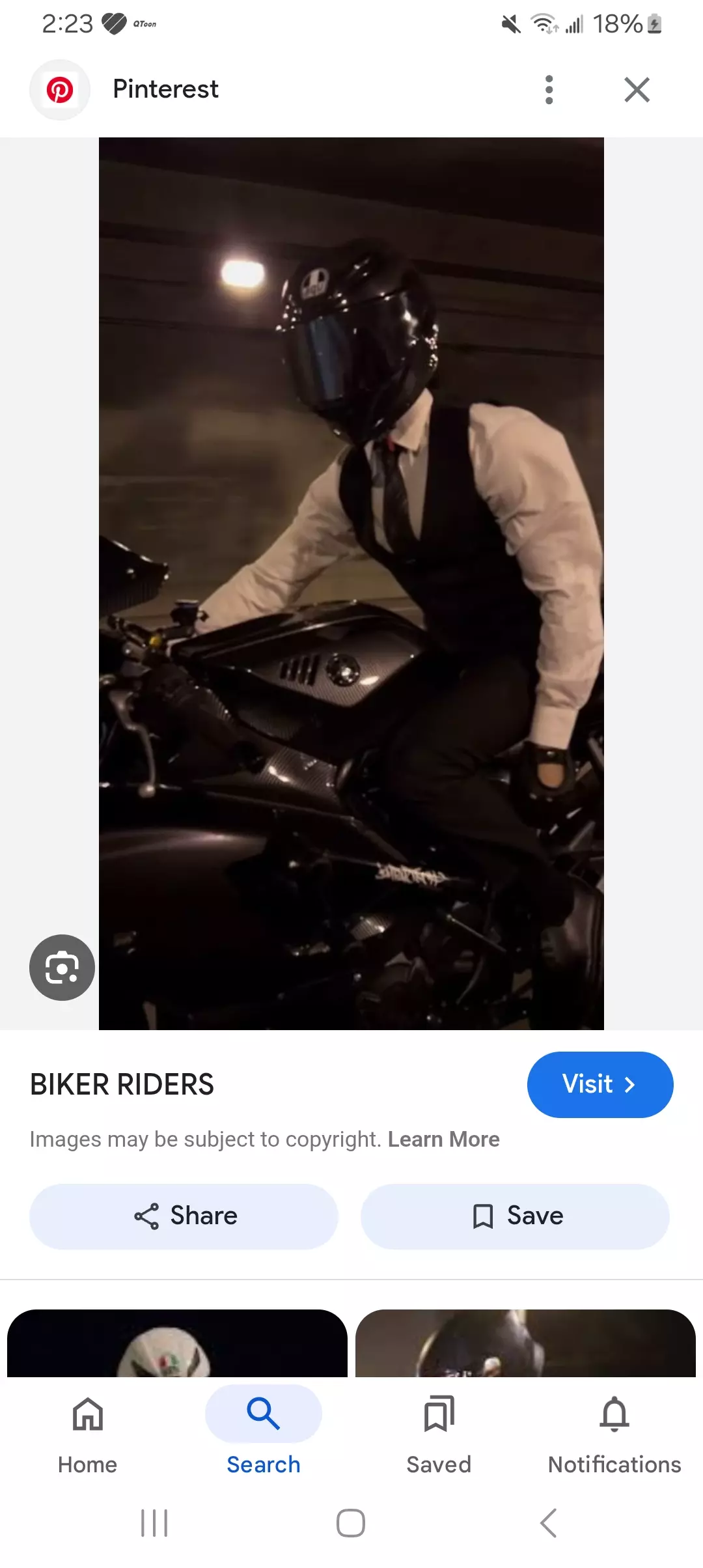Open the three-dot overflow menu
The height and width of the screenshot is (1568, 703).
[x=549, y=90]
